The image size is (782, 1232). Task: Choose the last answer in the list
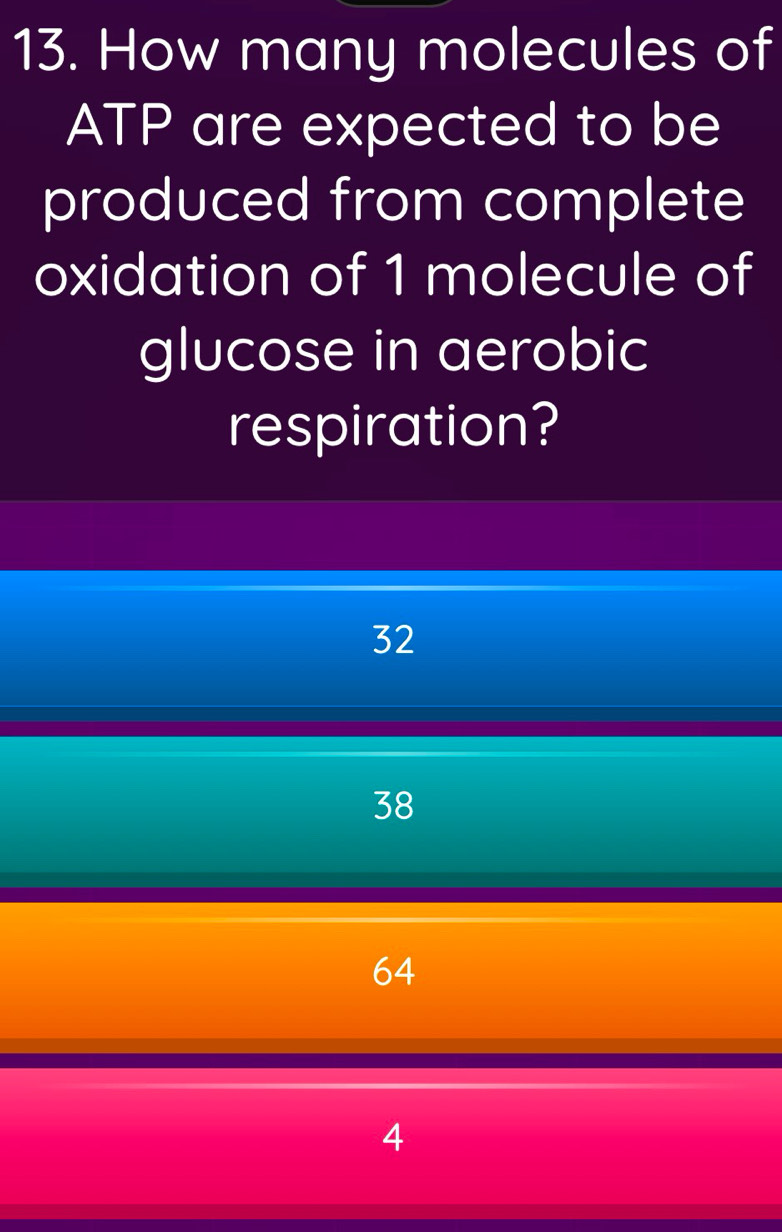[x=391, y=1138]
